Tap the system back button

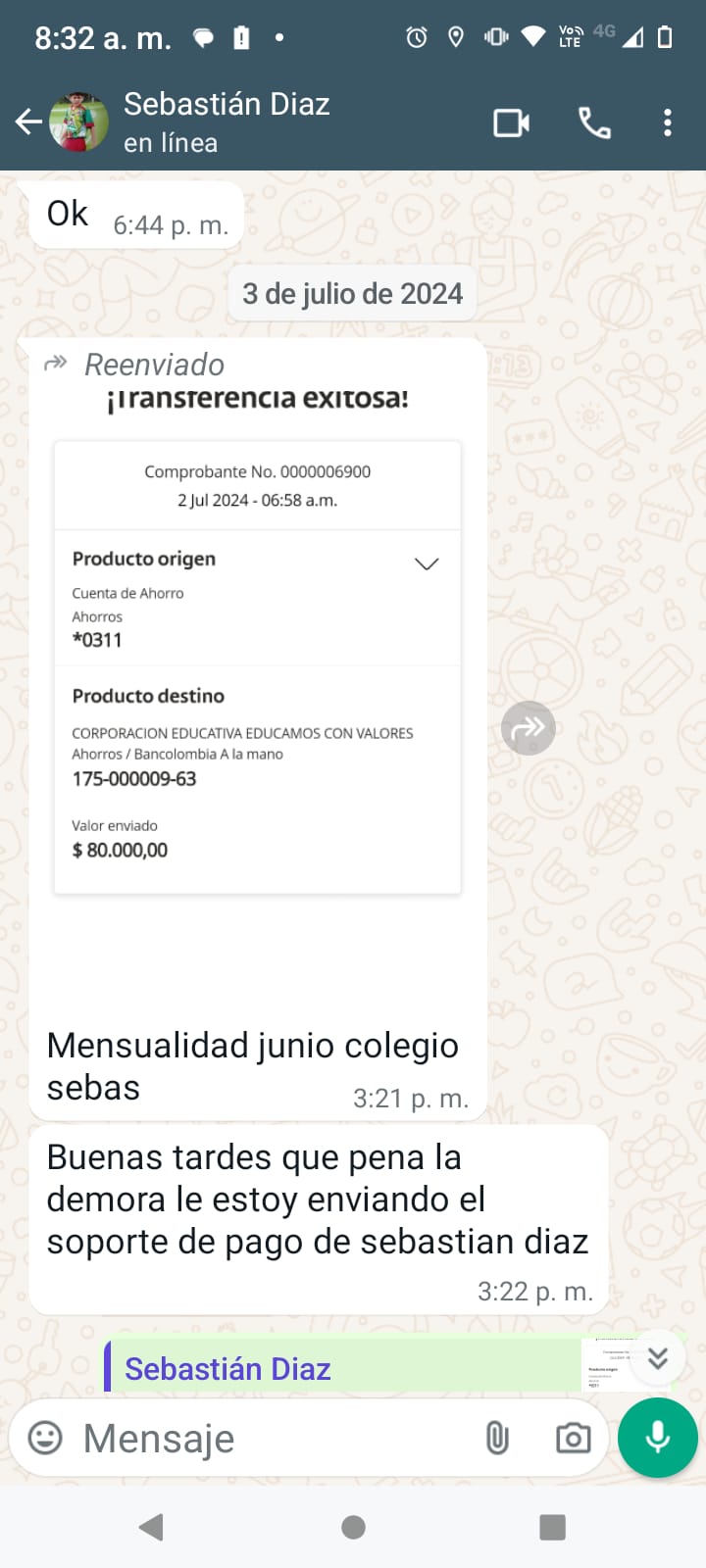click(151, 1527)
